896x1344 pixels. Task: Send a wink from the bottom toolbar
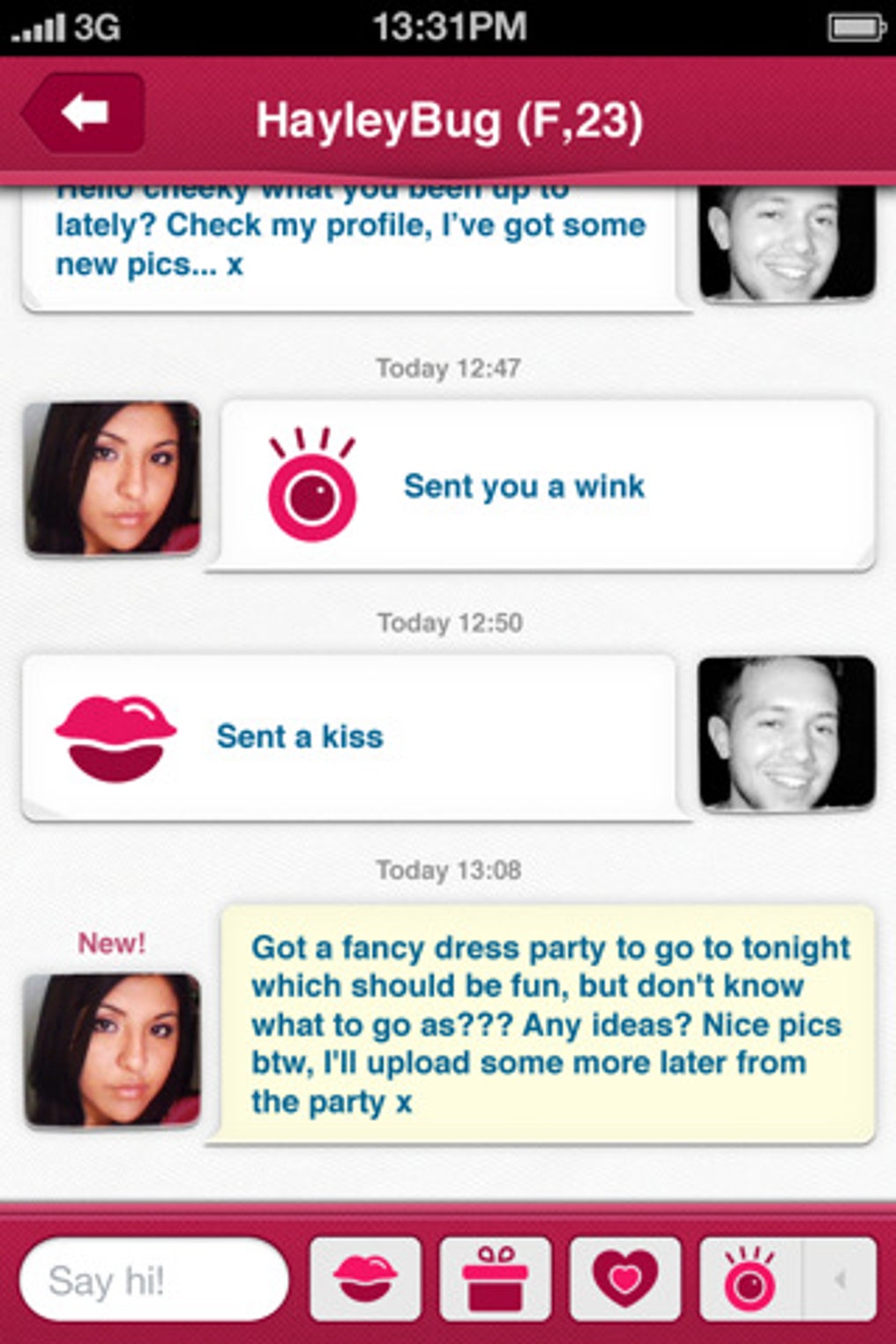click(x=749, y=1280)
